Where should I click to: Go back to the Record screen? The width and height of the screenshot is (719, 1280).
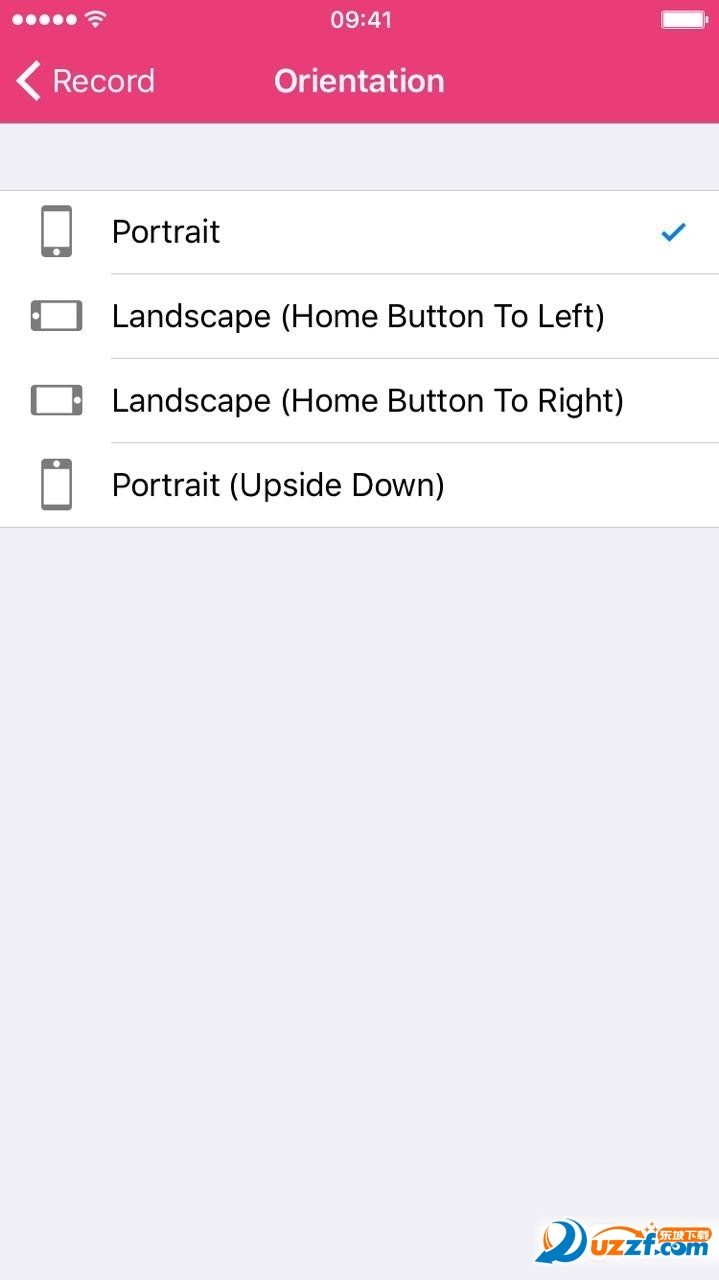click(86, 81)
